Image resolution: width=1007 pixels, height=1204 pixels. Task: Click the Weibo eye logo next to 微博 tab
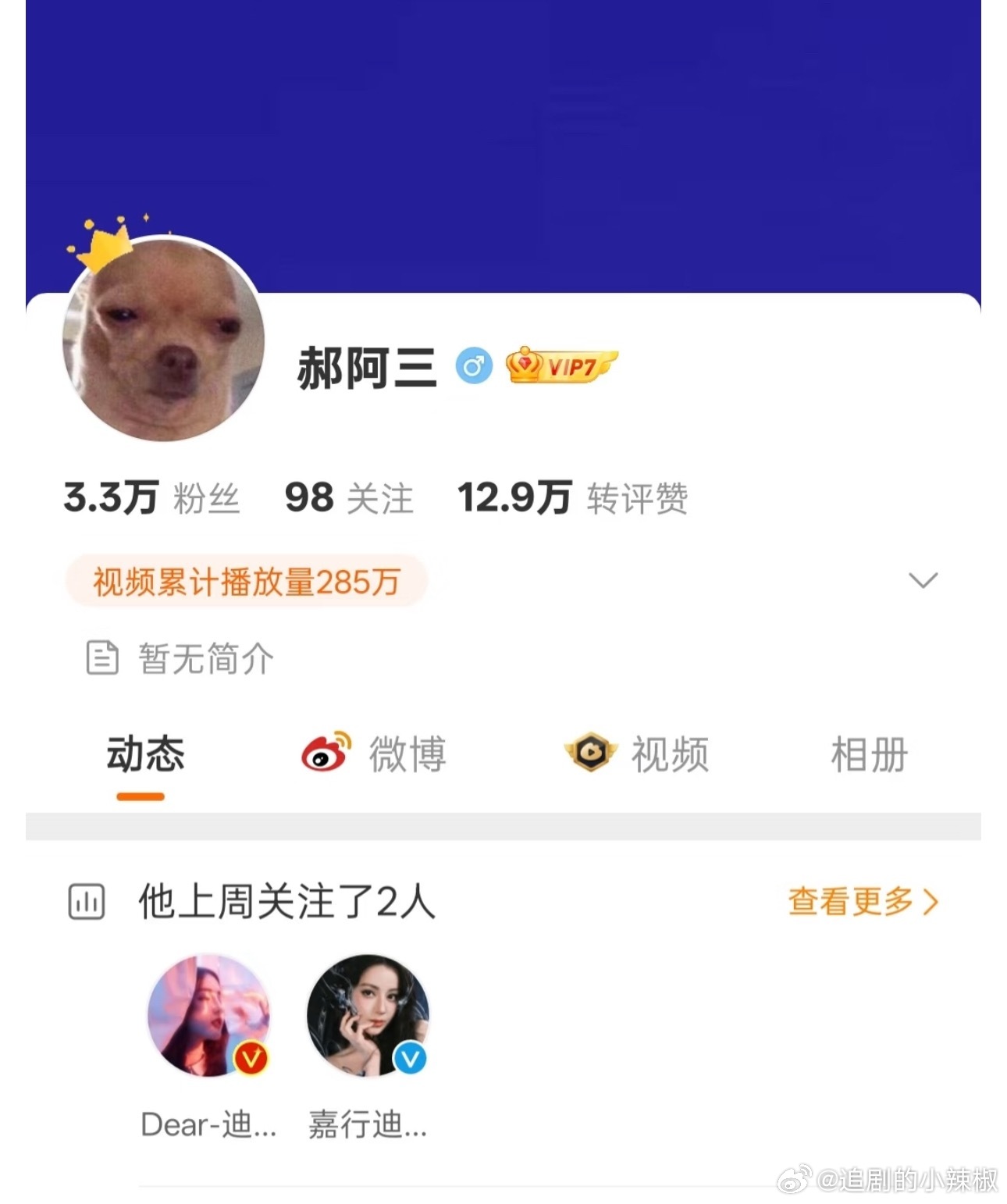coord(326,753)
